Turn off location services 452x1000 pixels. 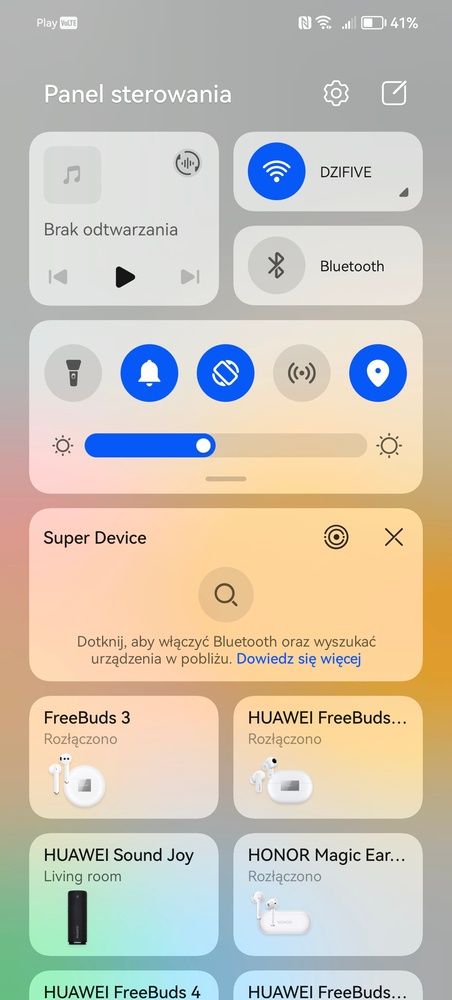[378, 373]
